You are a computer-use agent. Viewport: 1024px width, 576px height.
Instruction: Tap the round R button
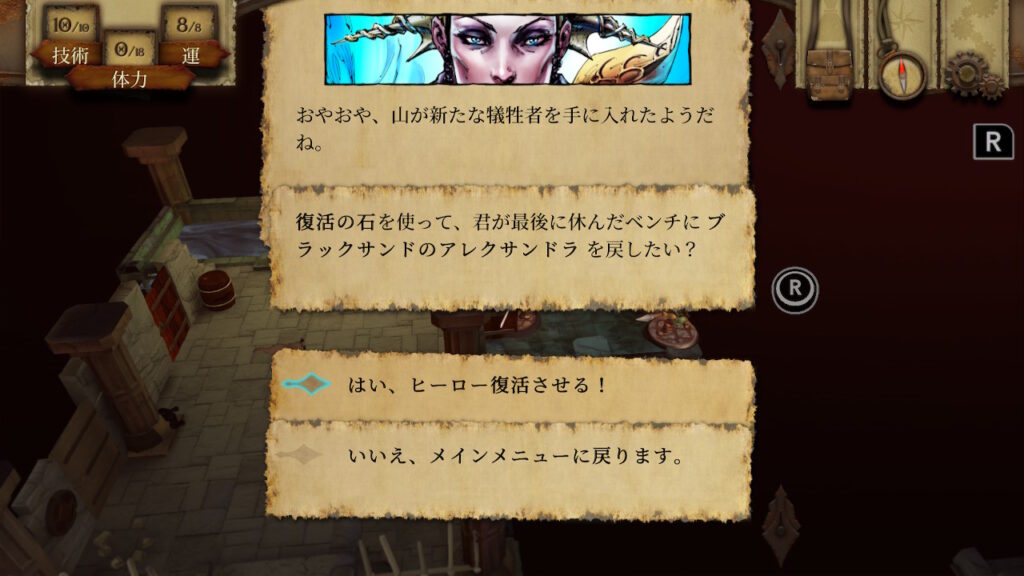point(795,289)
